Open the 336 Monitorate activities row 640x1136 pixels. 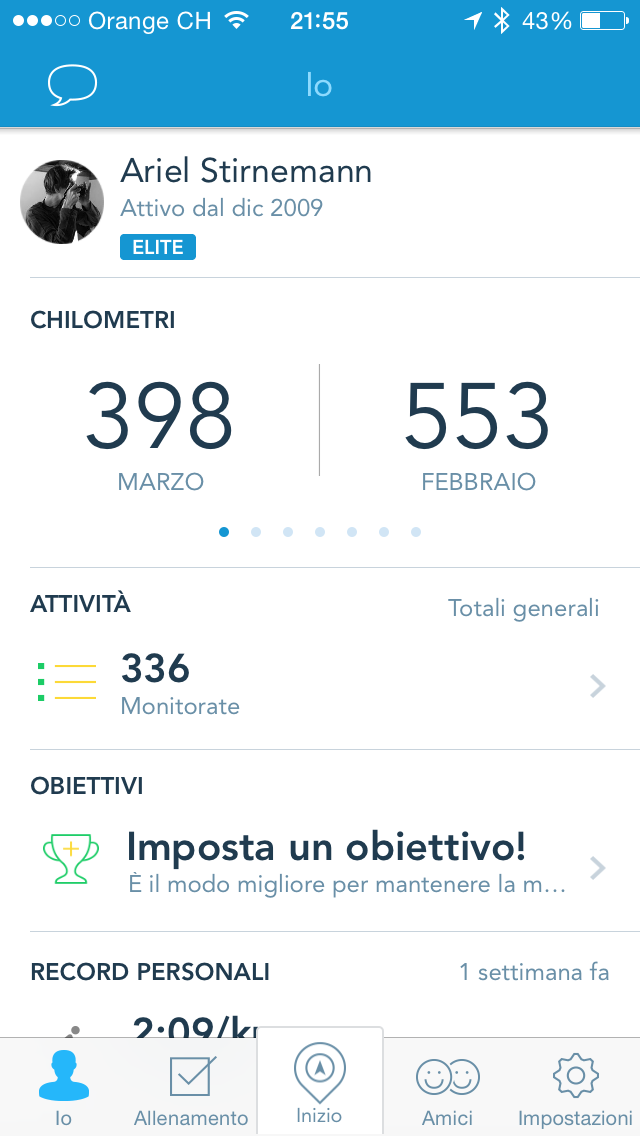[x=320, y=686]
